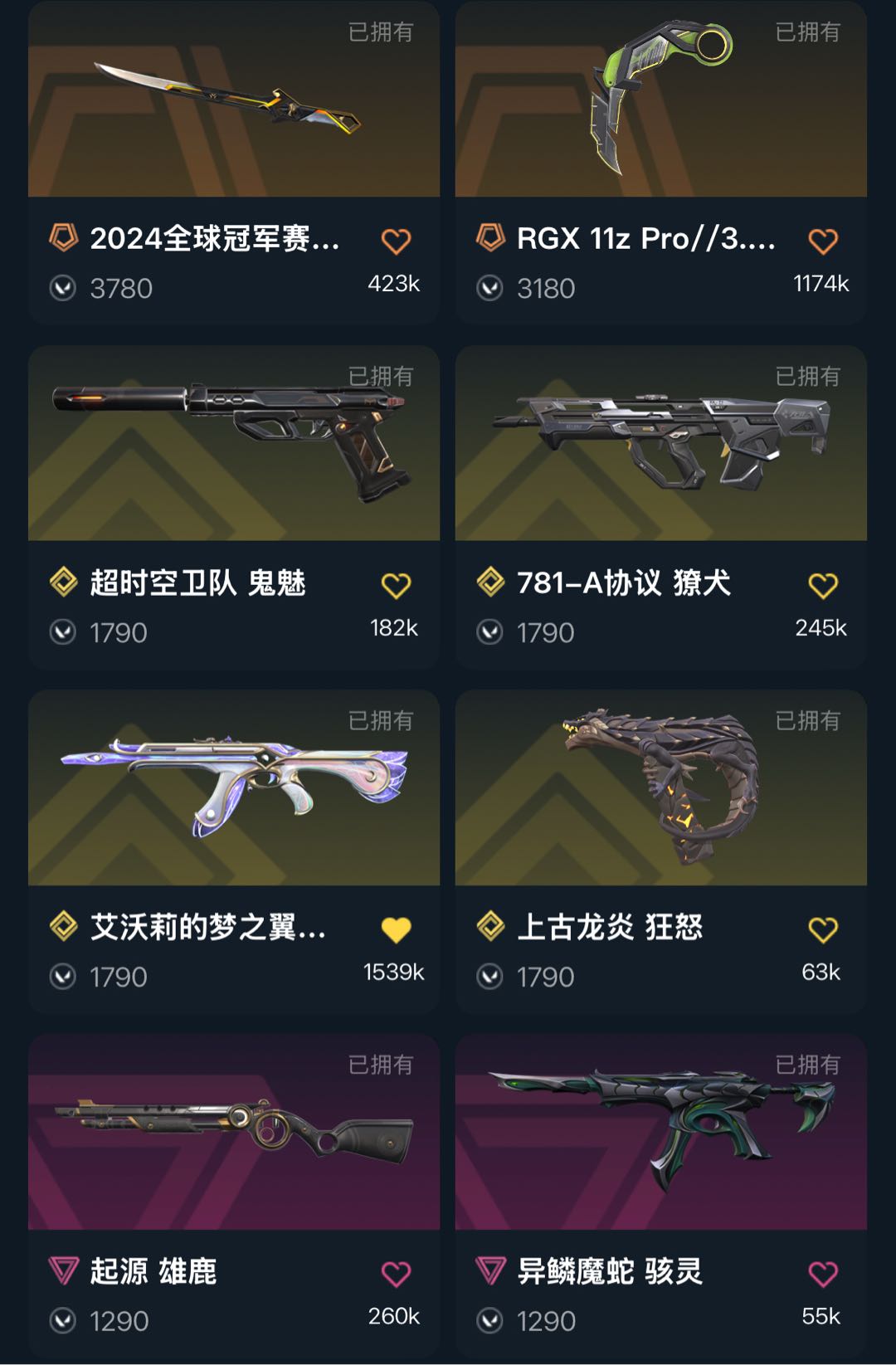This screenshot has height=1365, width=896.
Task: Favorite the 781-A协议 獠犬 skin
Action: click(x=823, y=586)
